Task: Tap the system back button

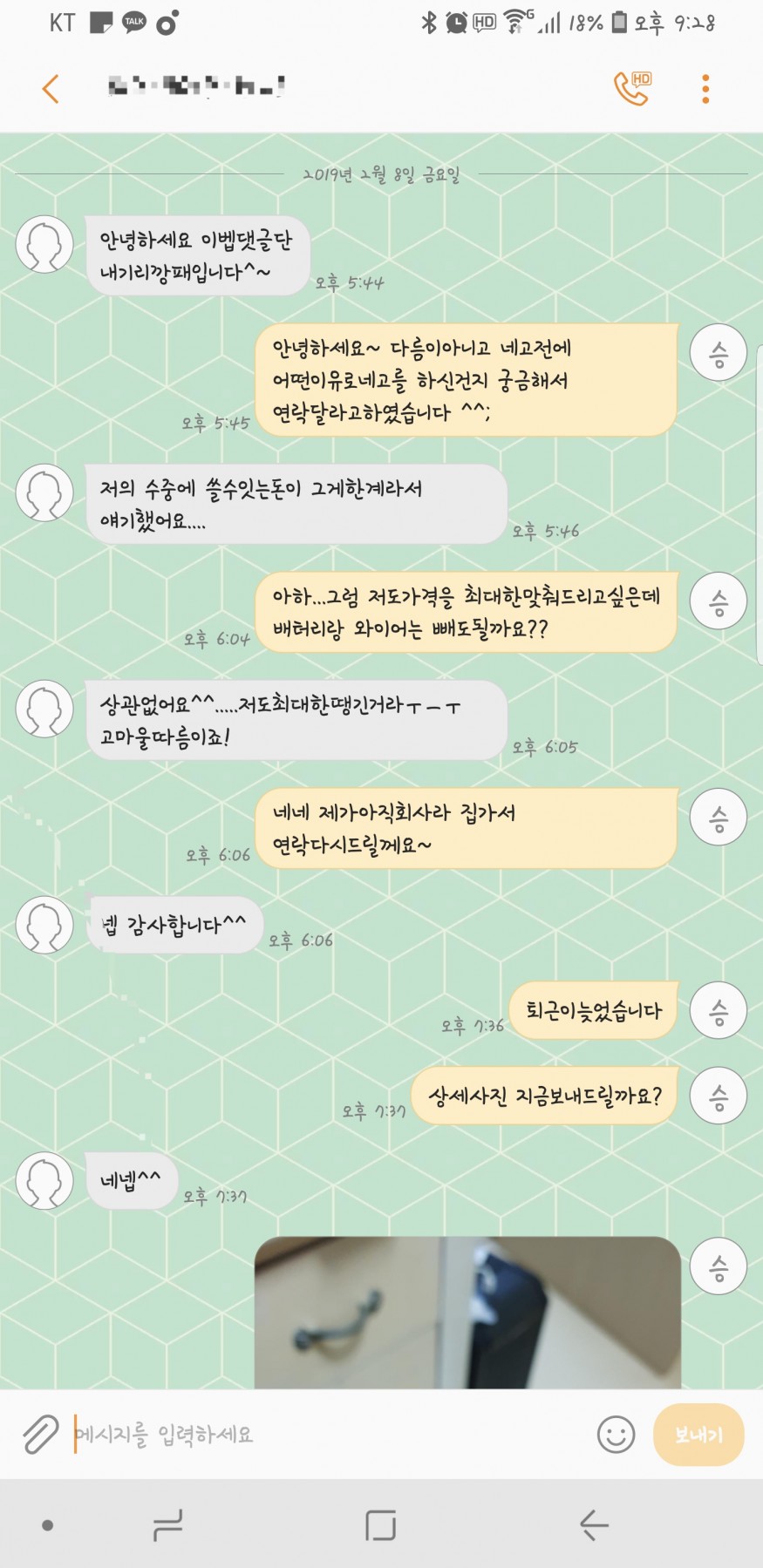Action: pyautogui.click(x=594, y=1524)
